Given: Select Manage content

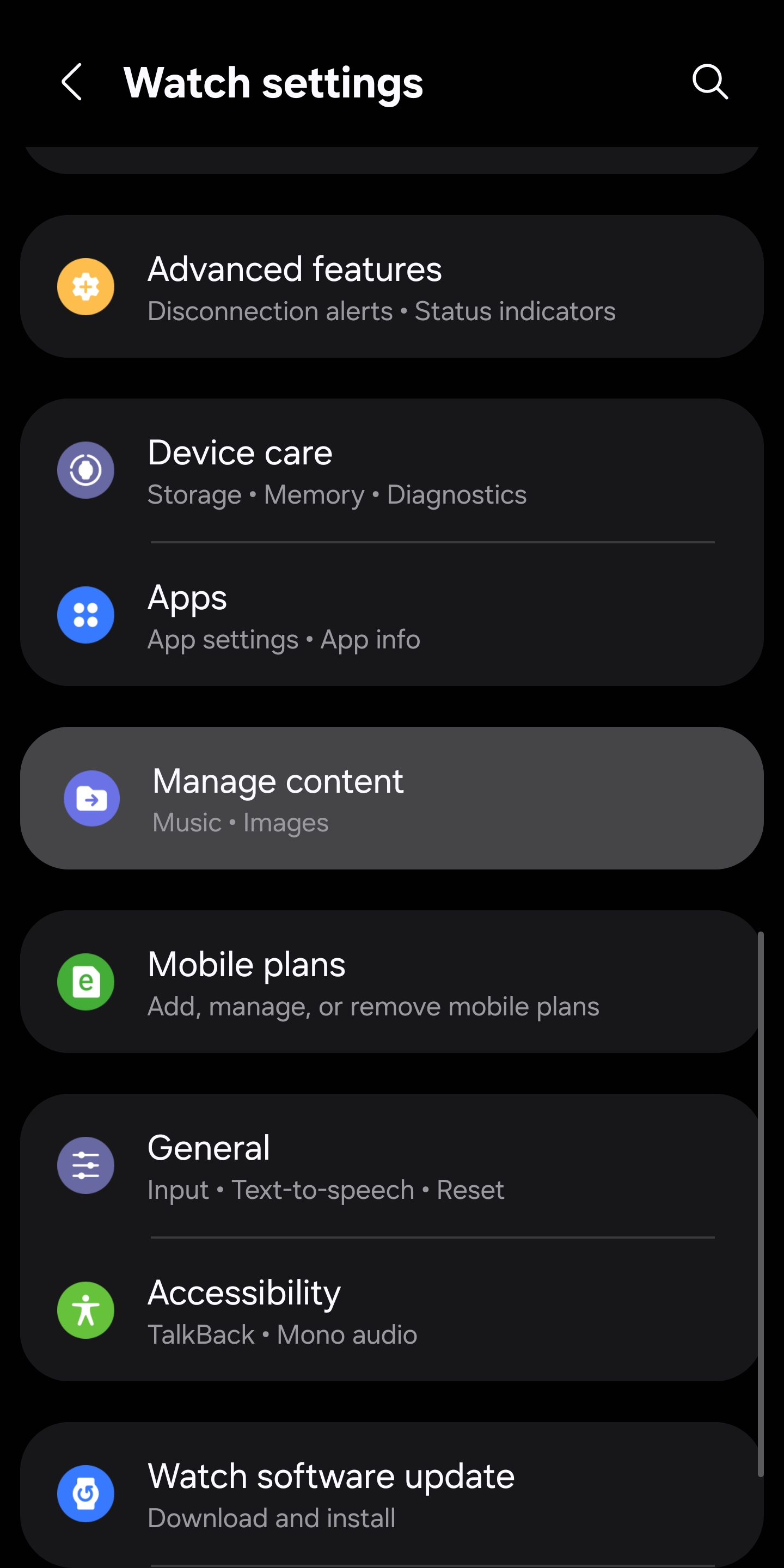Looking at the screenshot, I should 392,798.
